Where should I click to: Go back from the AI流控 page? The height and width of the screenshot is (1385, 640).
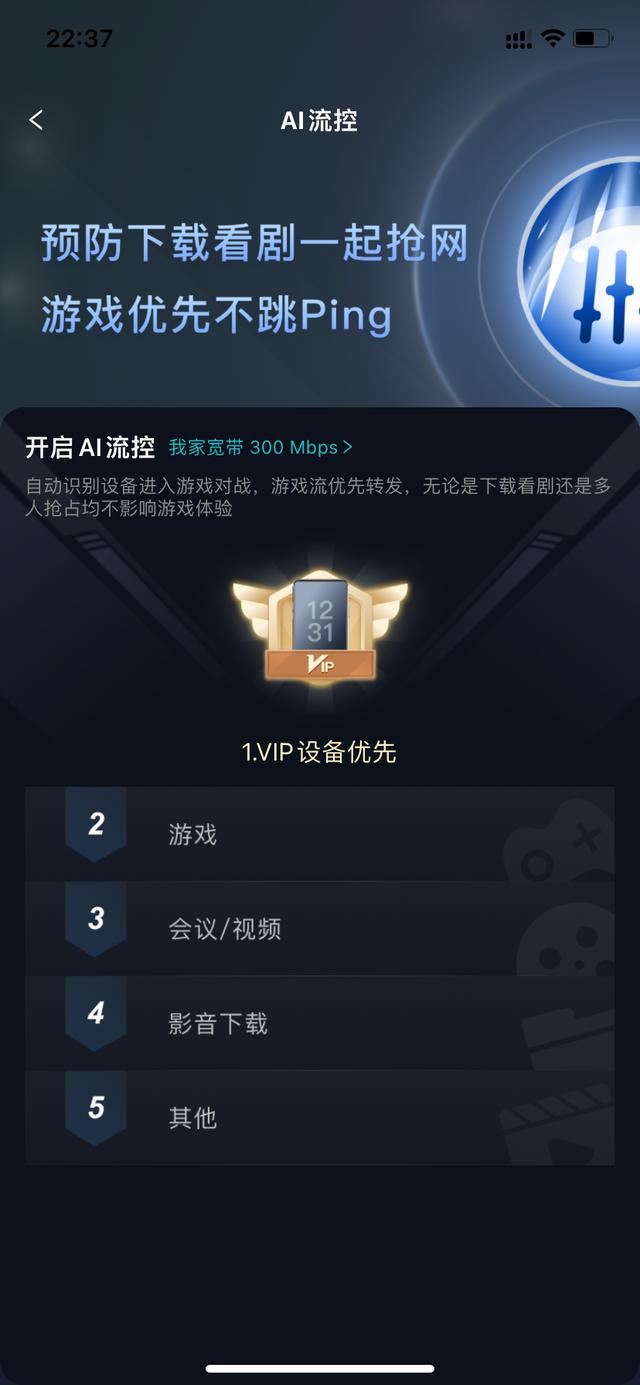click(36, 120)
